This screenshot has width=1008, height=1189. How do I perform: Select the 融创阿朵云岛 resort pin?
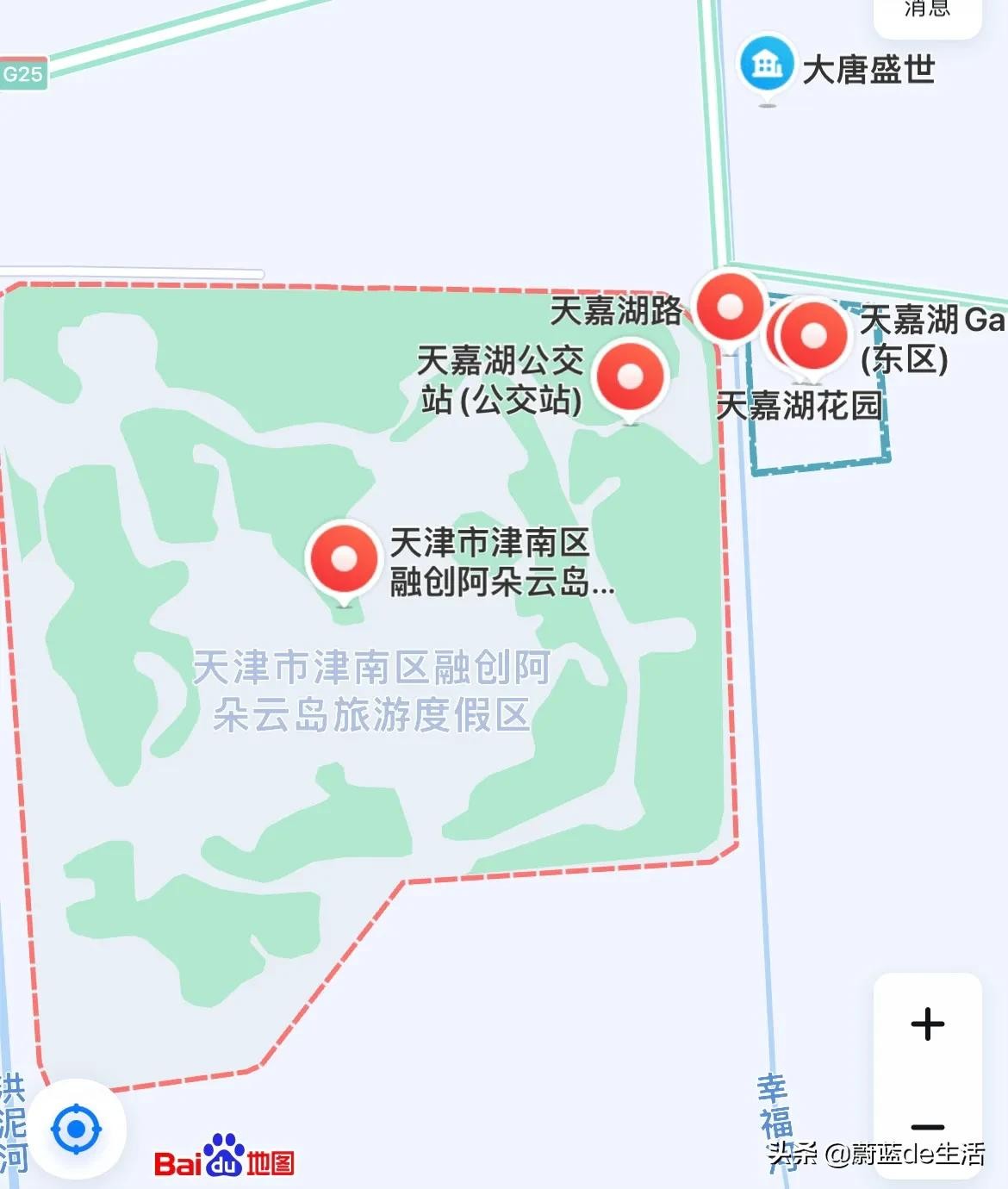(x=344, y=559)
